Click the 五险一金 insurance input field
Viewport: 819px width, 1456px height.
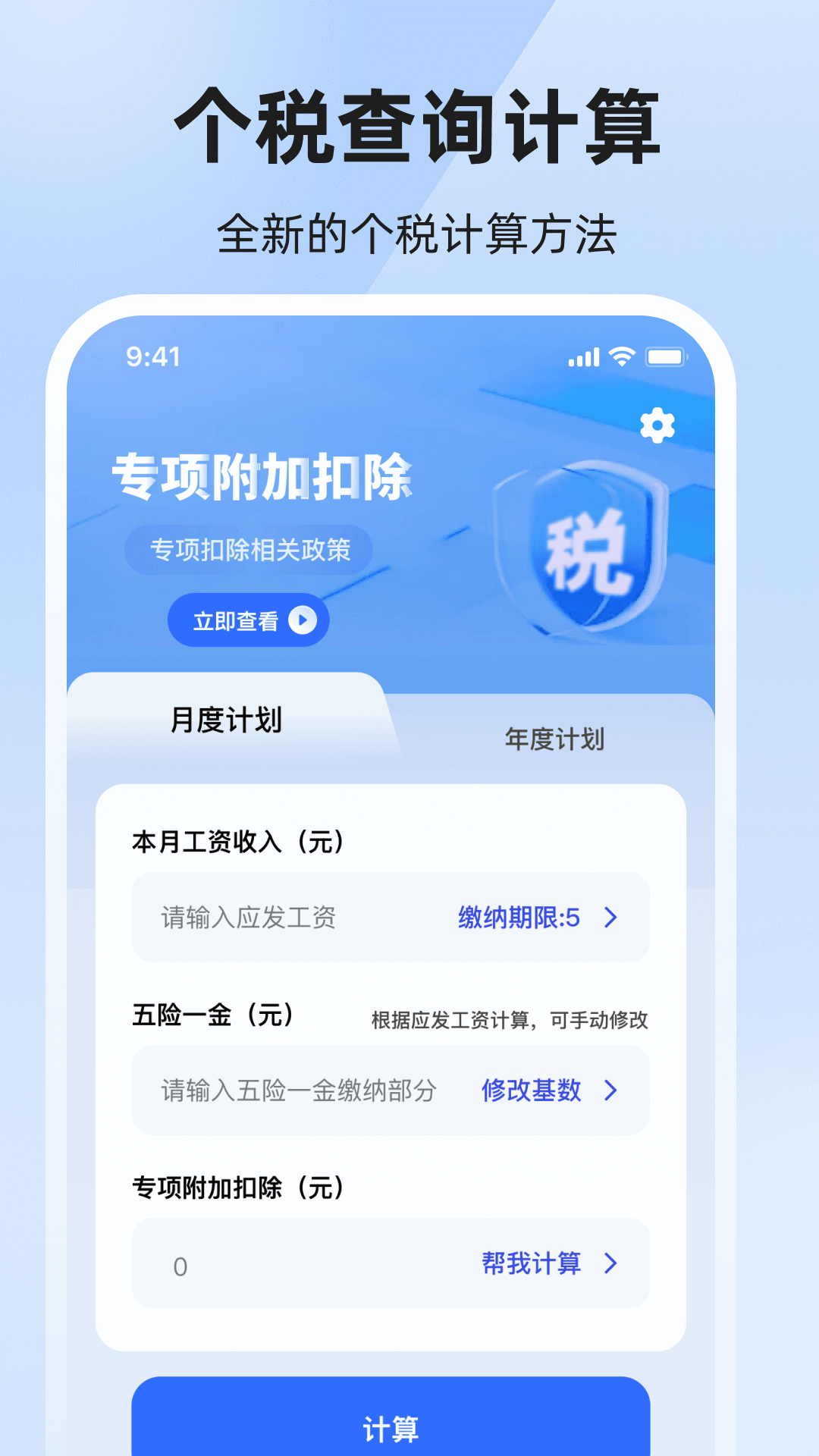(x=296, y=1091)
